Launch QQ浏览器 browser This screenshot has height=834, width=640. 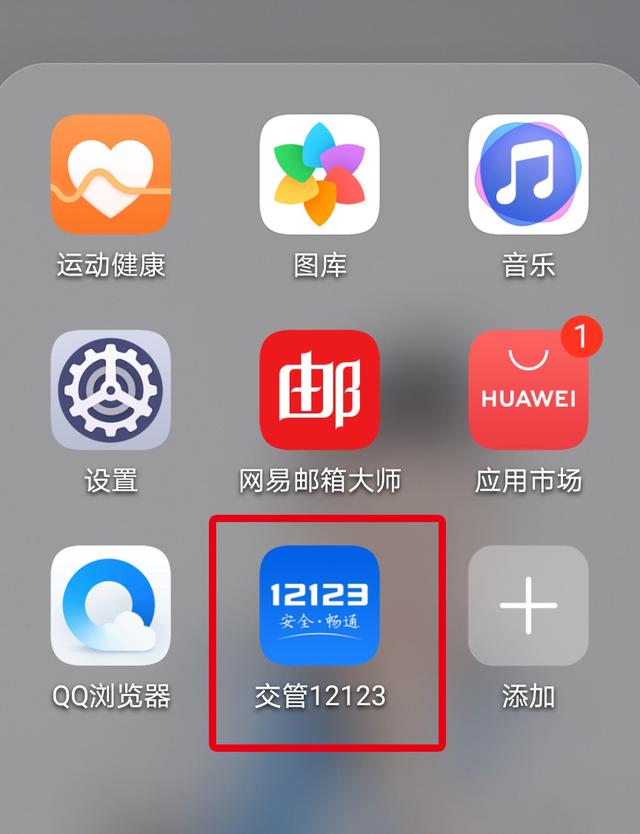[x=110, y=605]
